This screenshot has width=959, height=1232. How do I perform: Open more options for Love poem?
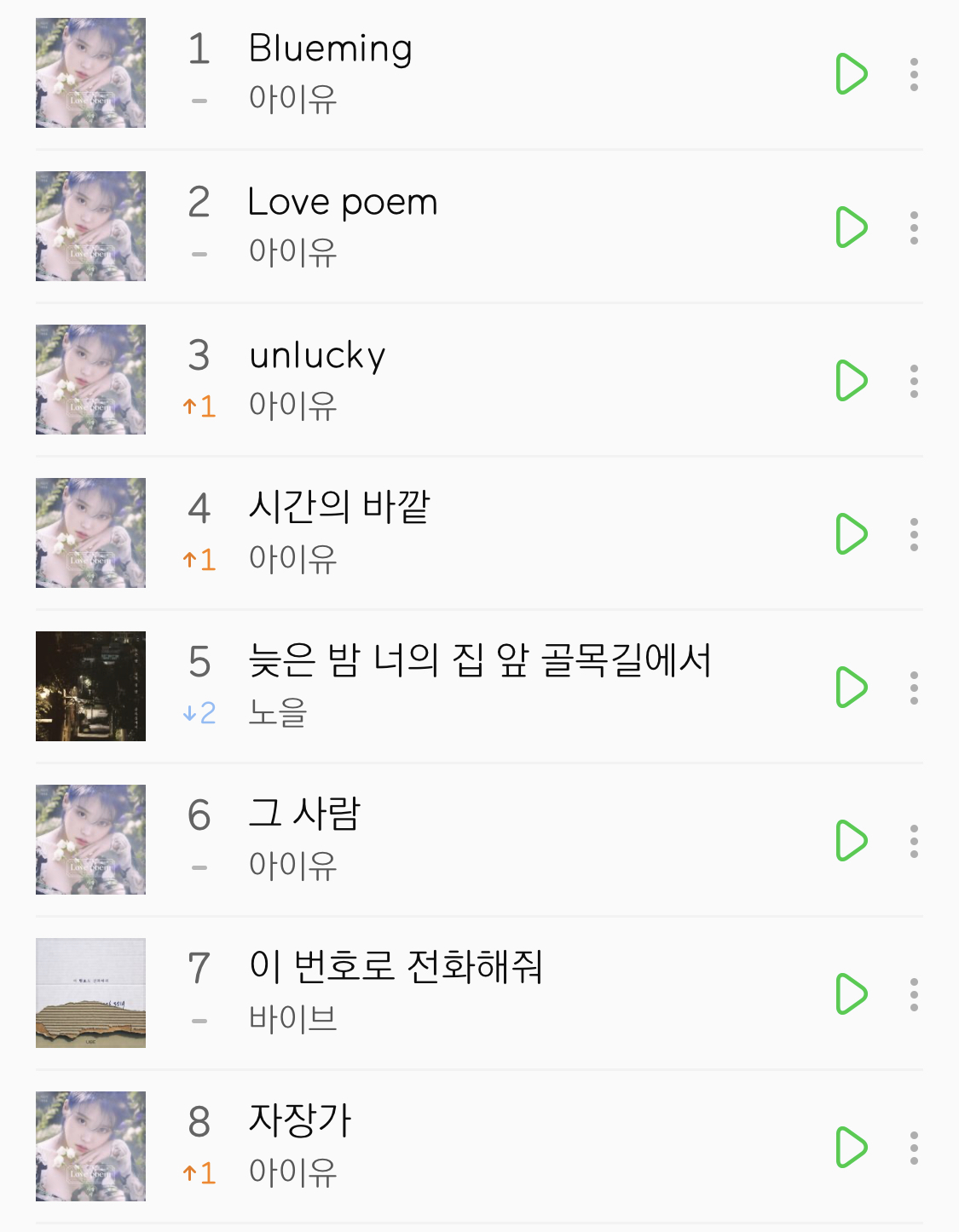coord(914,227)
